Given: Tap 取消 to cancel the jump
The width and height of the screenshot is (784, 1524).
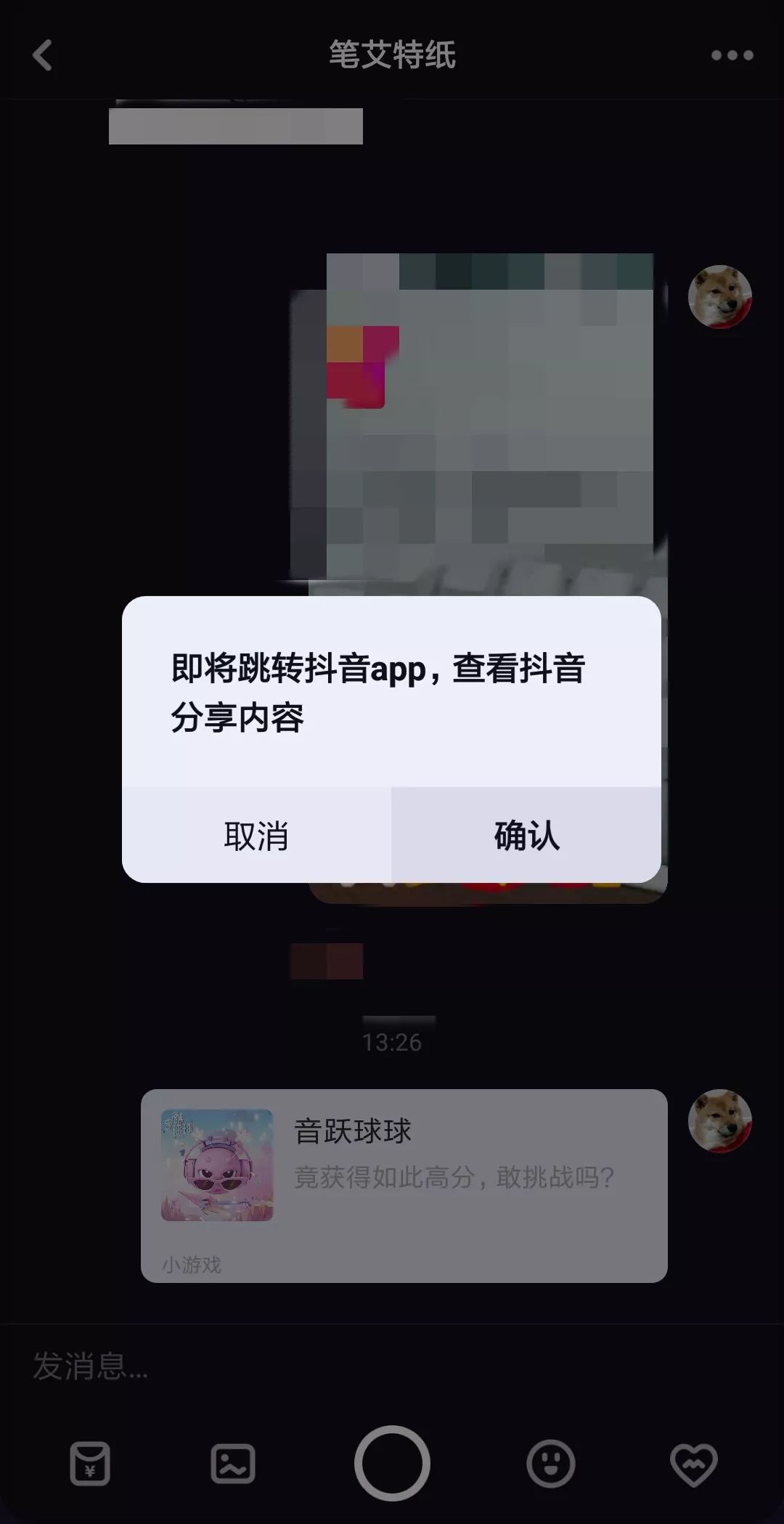Looking at the screenshot, I should click(x=256, y=835).
